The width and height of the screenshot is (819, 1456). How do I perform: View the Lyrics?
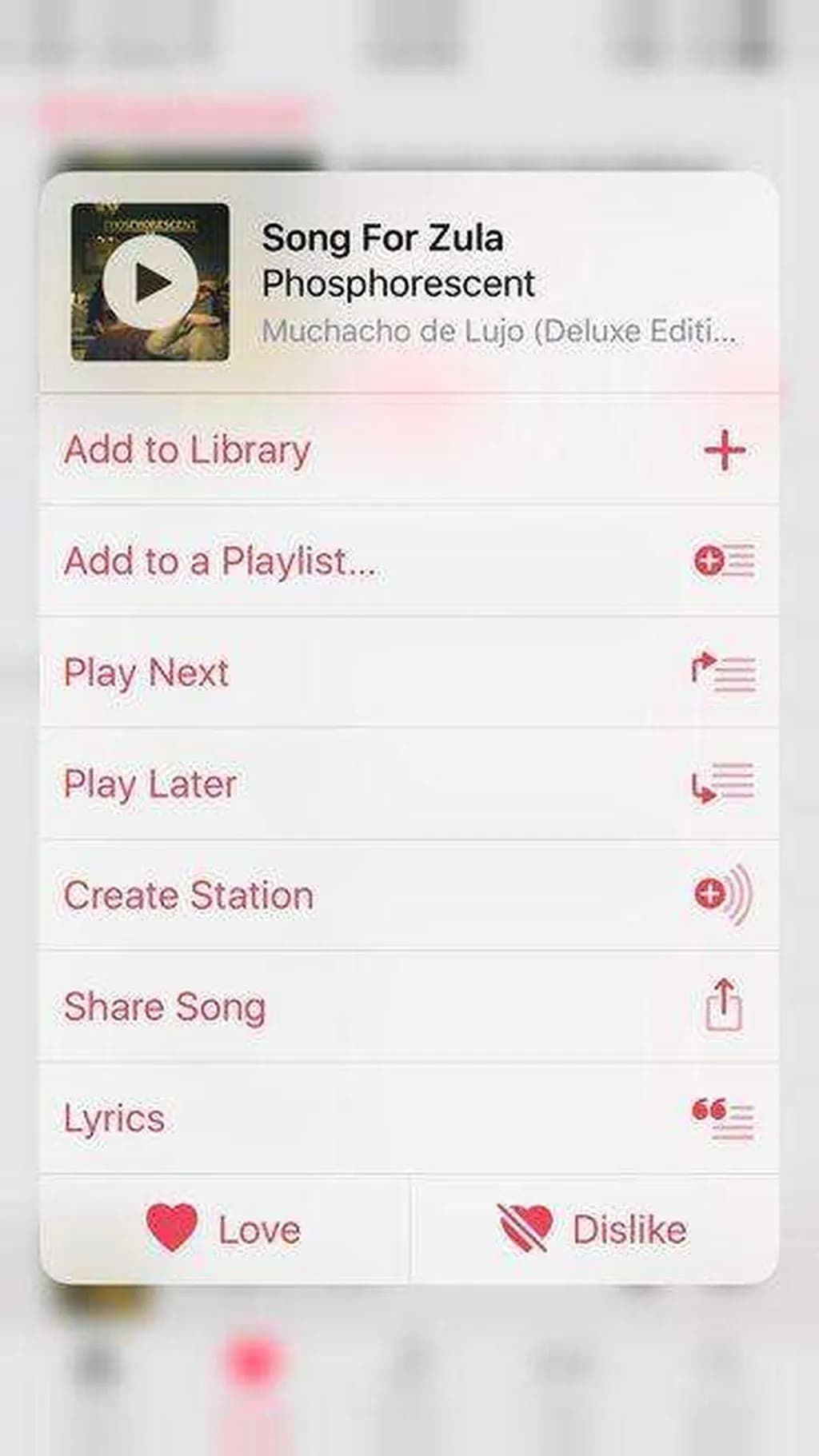point(408,1118)
